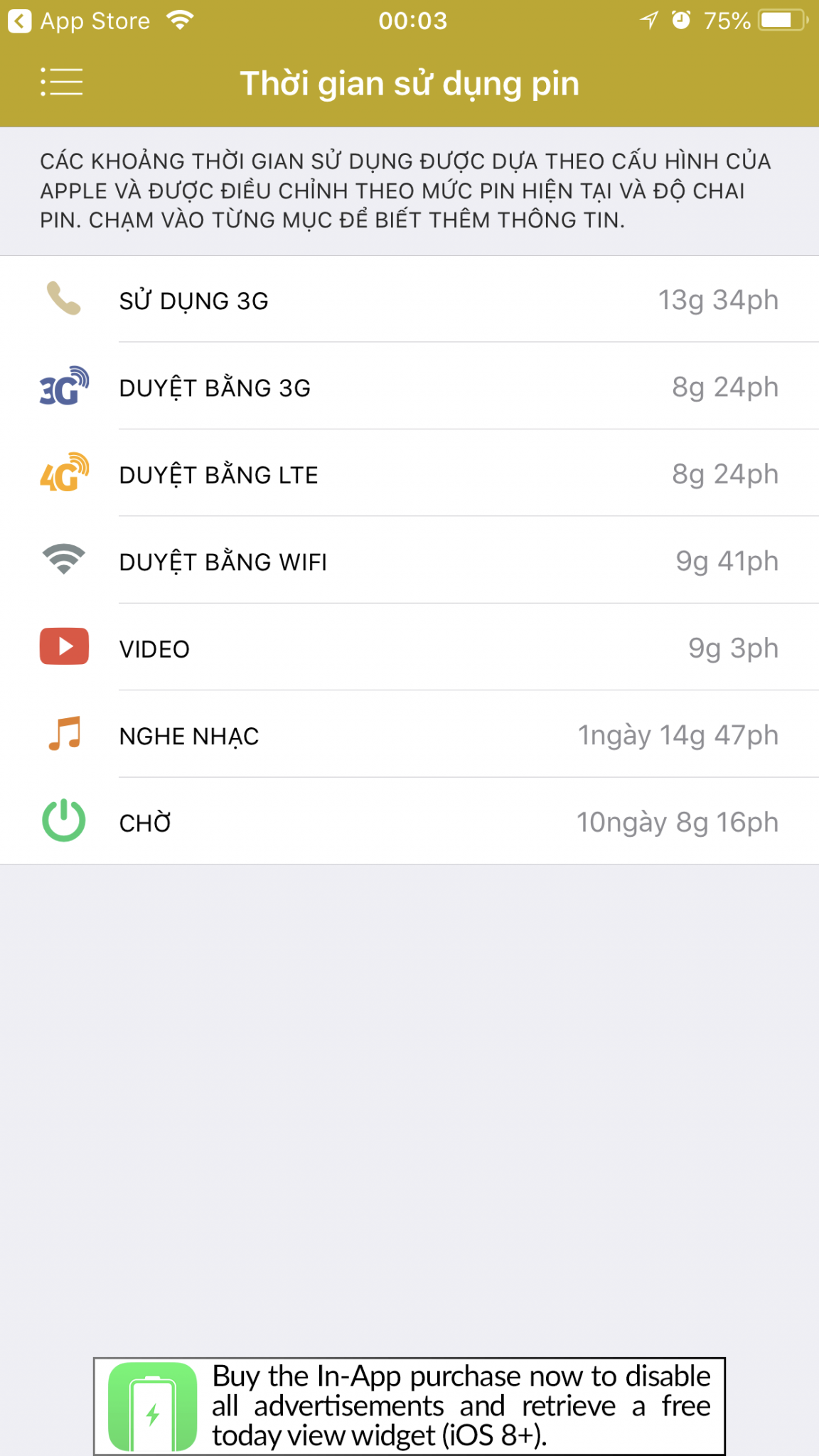Image resolution: width=819 pixels, height=1456 pixels.
Task: Open the side menu button
Action: coord(61,82)
